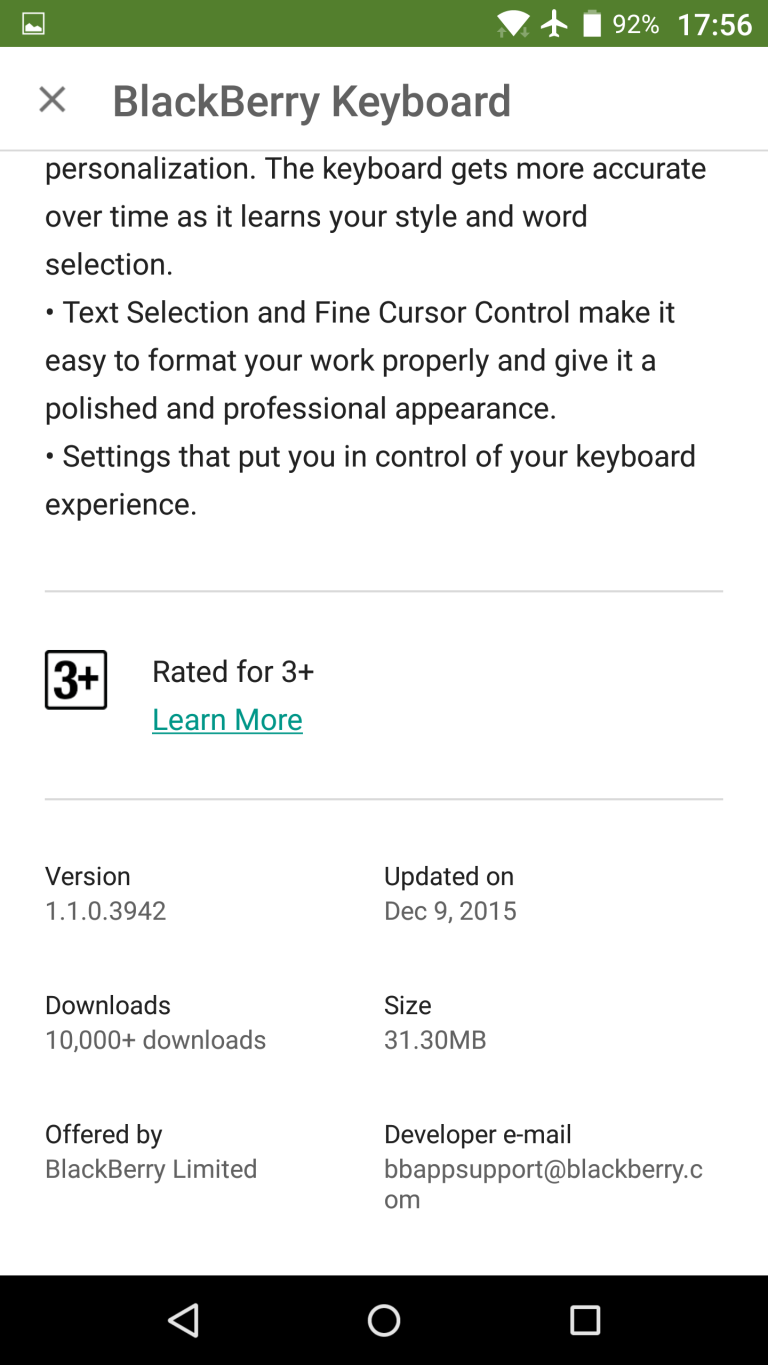Image resolution: width=768 pixels, height=1365 pixels.
Task: Tap the system home button
Action: click(384, 1320)
